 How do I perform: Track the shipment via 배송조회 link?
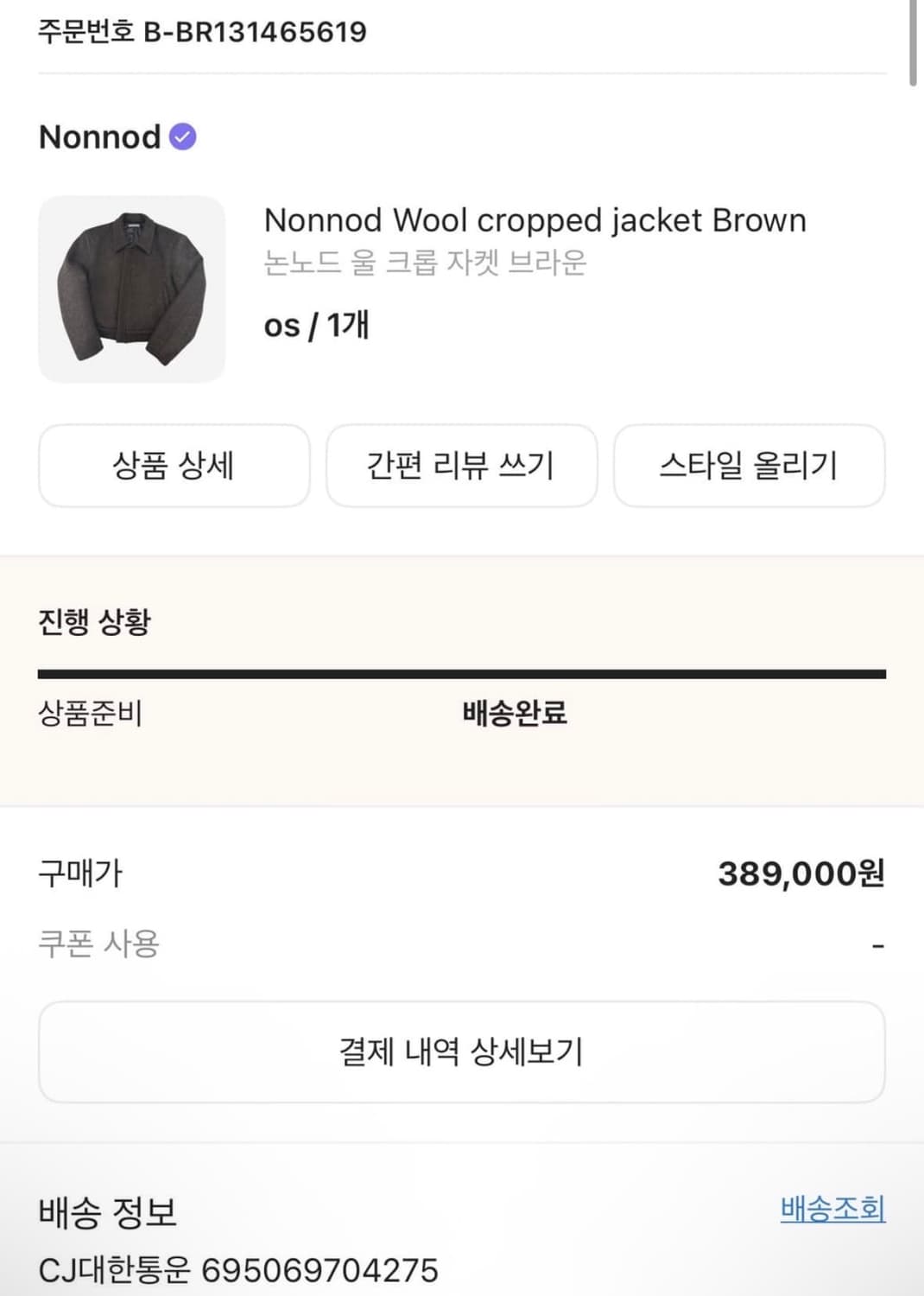point(832,1210)
